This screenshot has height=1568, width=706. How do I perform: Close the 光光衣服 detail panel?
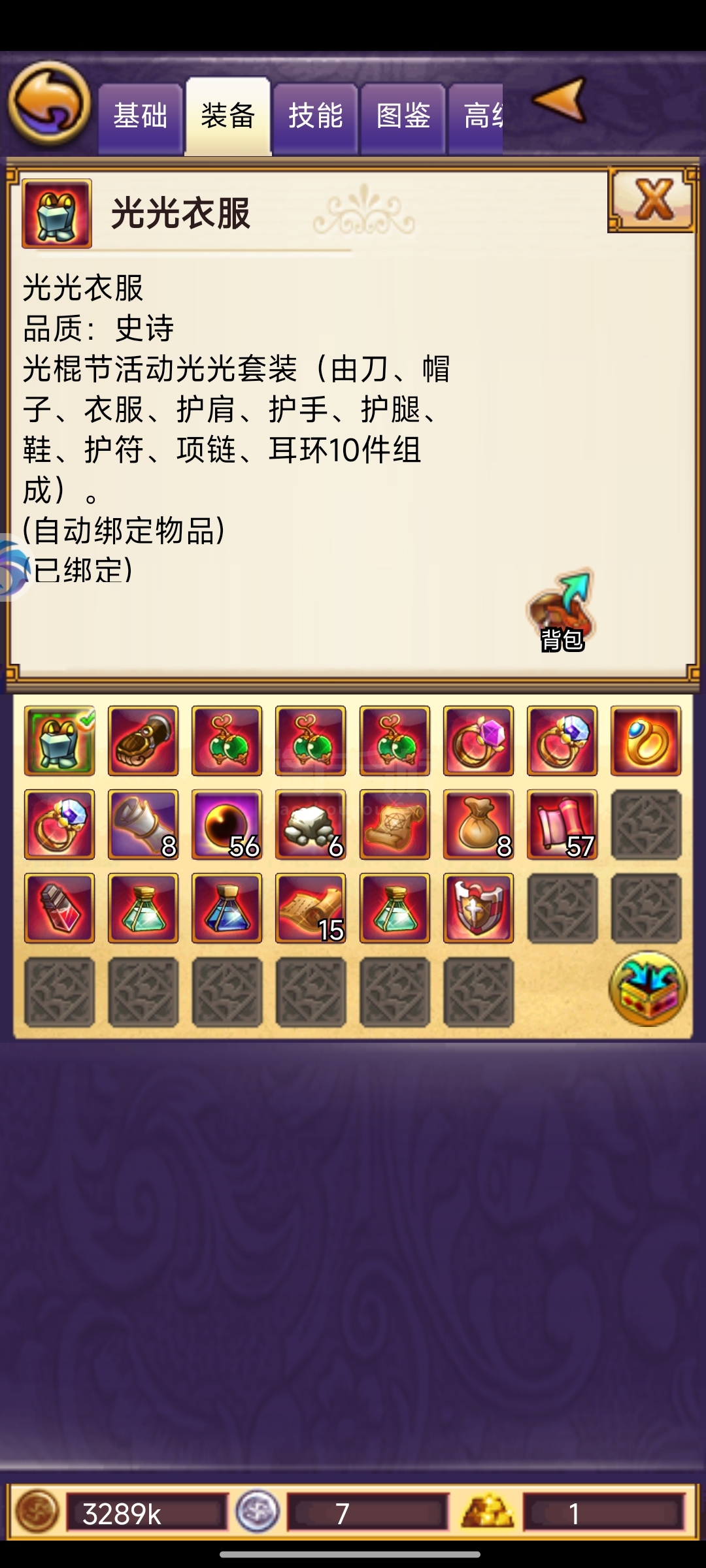tap(652, 199)
